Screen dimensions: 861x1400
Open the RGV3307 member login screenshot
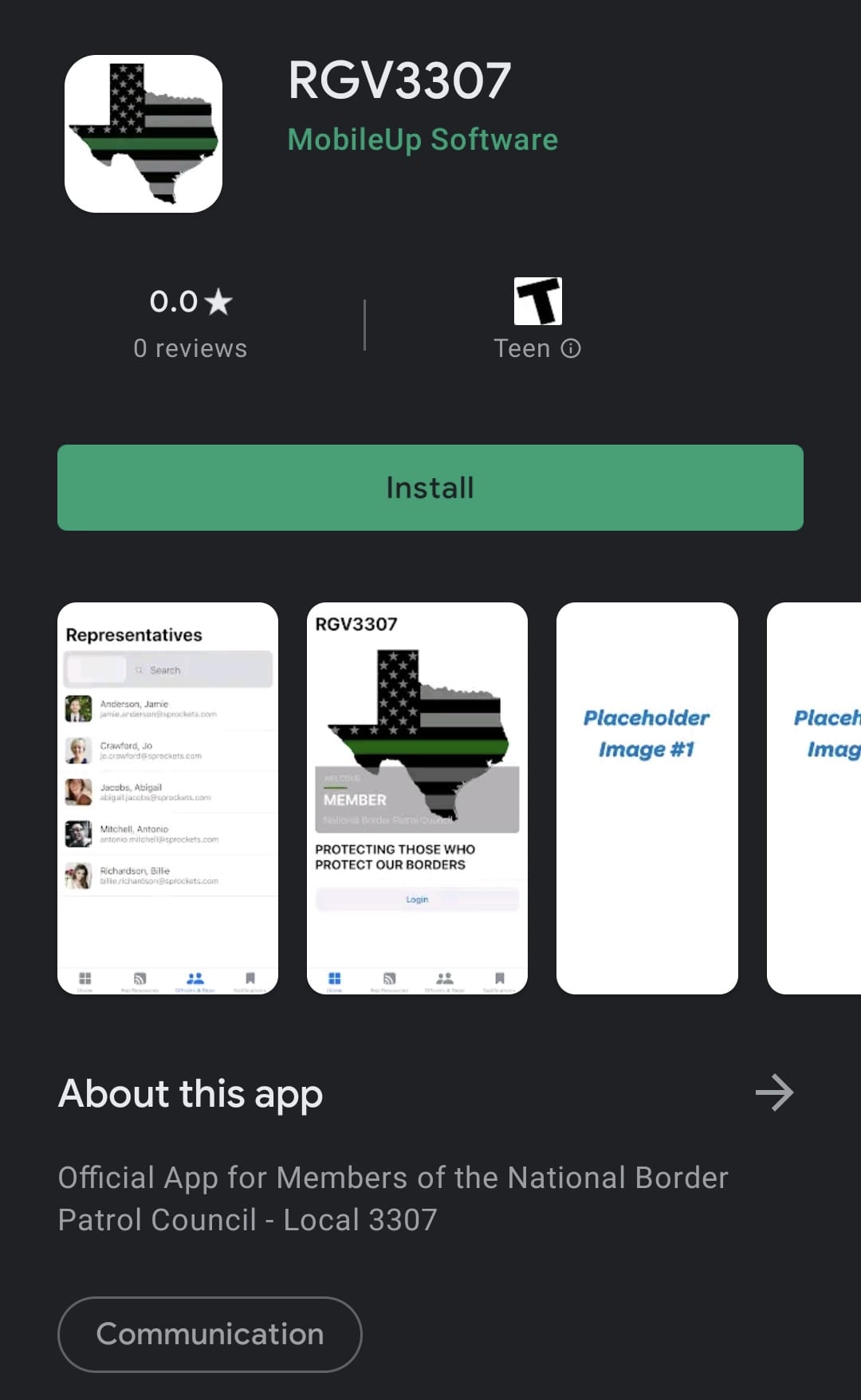417,798
